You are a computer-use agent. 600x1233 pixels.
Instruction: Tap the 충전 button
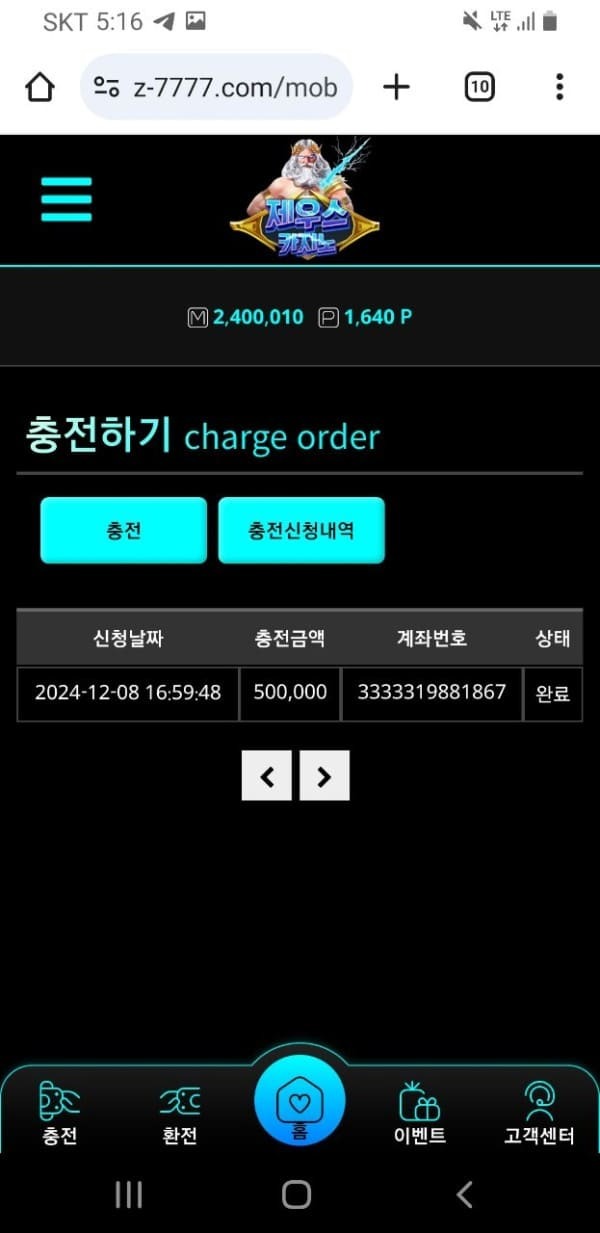(123, 530)
